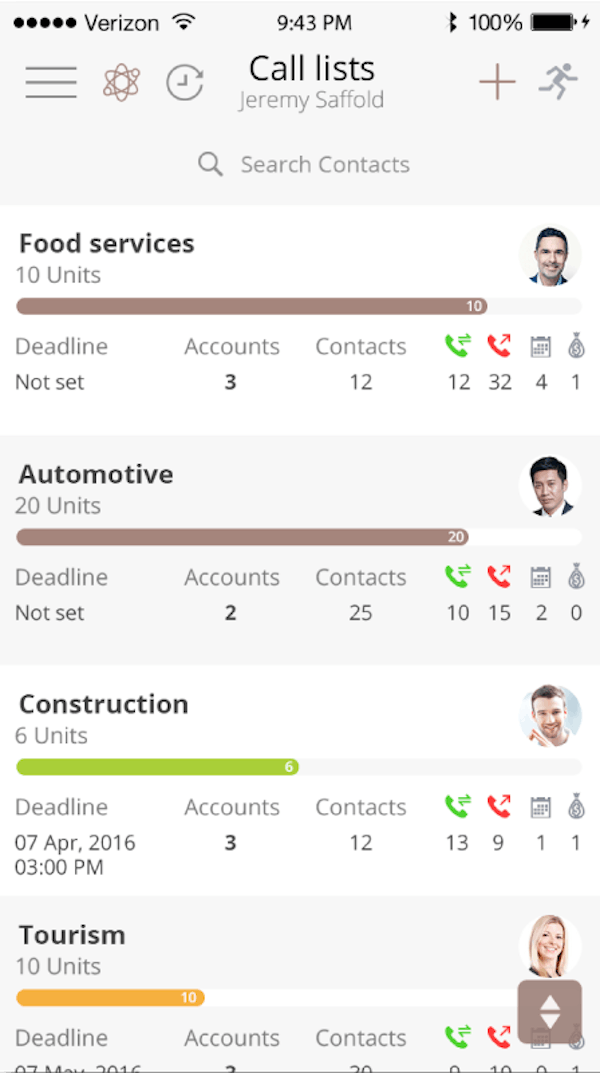Viewport: 600px width, 1073px height.
Task: Tap Construction owner avatar
Action: pyautogui.click(x=550, y=716)
